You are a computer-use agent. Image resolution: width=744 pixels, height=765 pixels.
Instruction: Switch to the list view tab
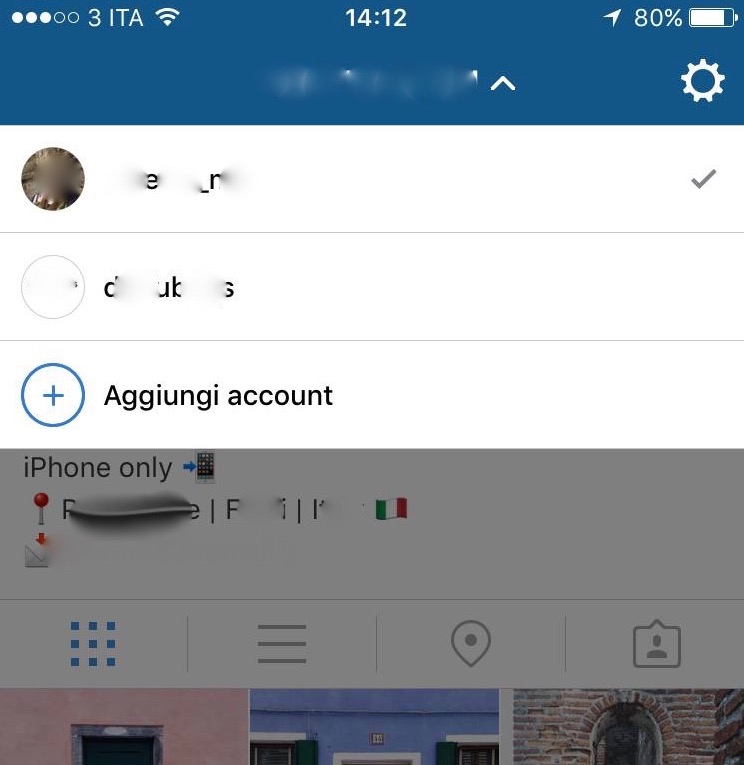click(281, 644)
